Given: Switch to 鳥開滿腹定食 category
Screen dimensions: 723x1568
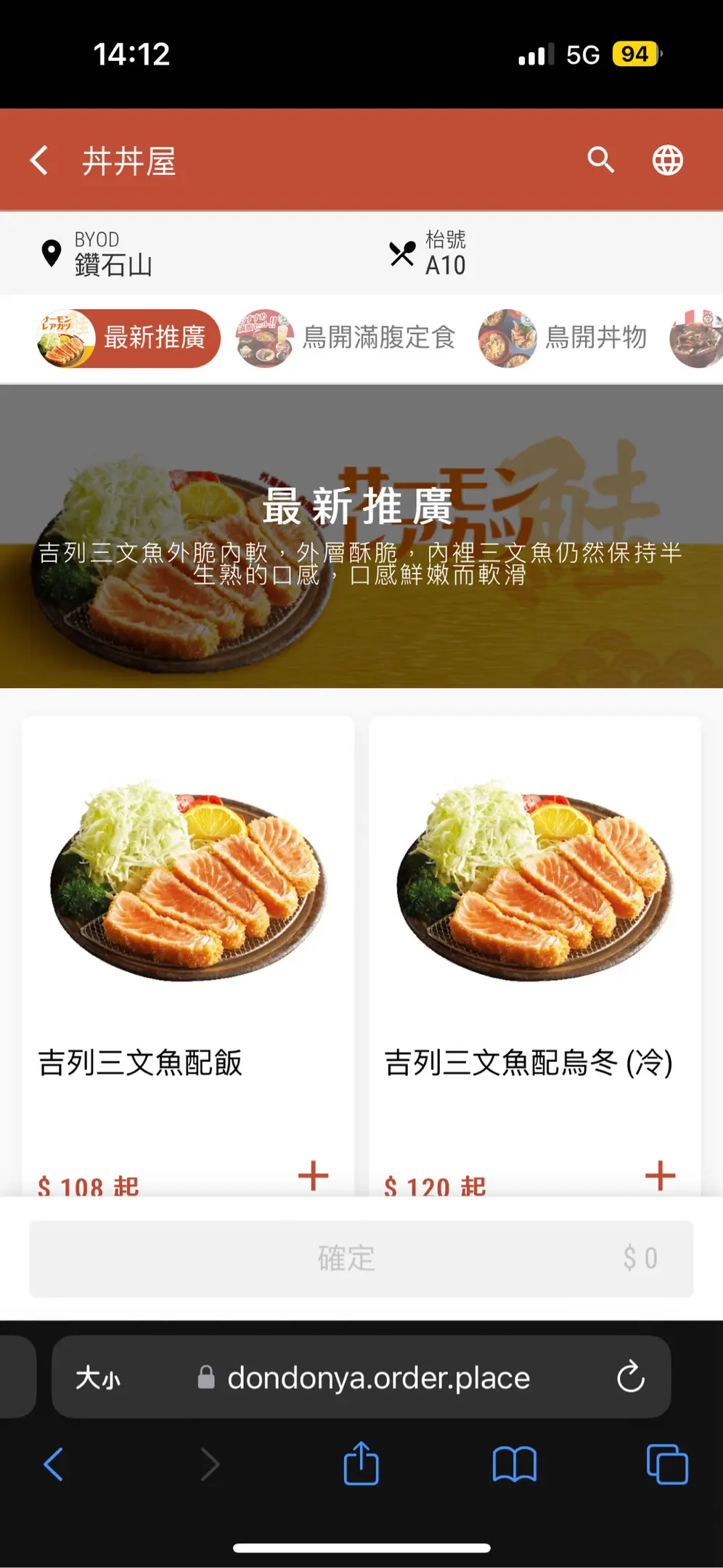Looking at the screenshot, I should pos(346,338).
